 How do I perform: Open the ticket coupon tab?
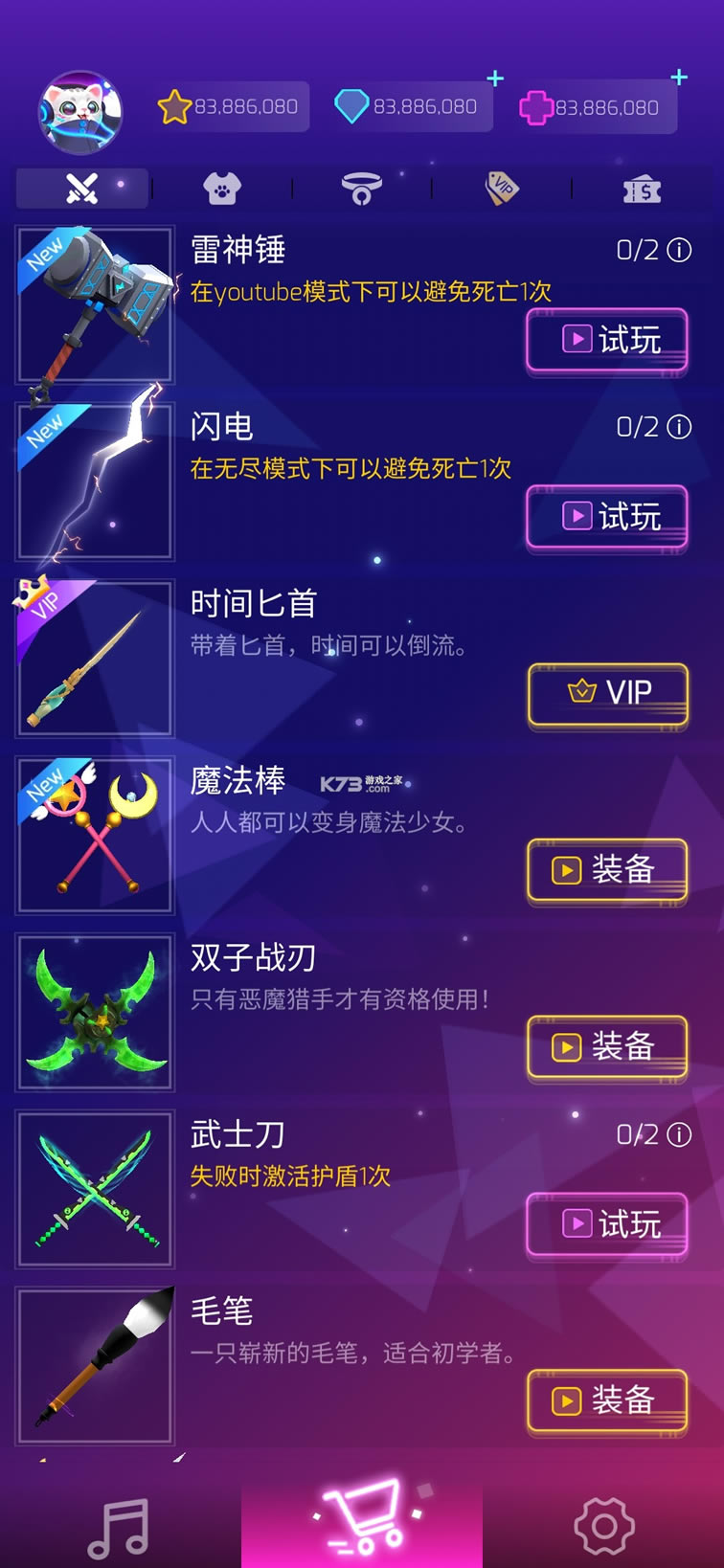click(x=642, y=190)
